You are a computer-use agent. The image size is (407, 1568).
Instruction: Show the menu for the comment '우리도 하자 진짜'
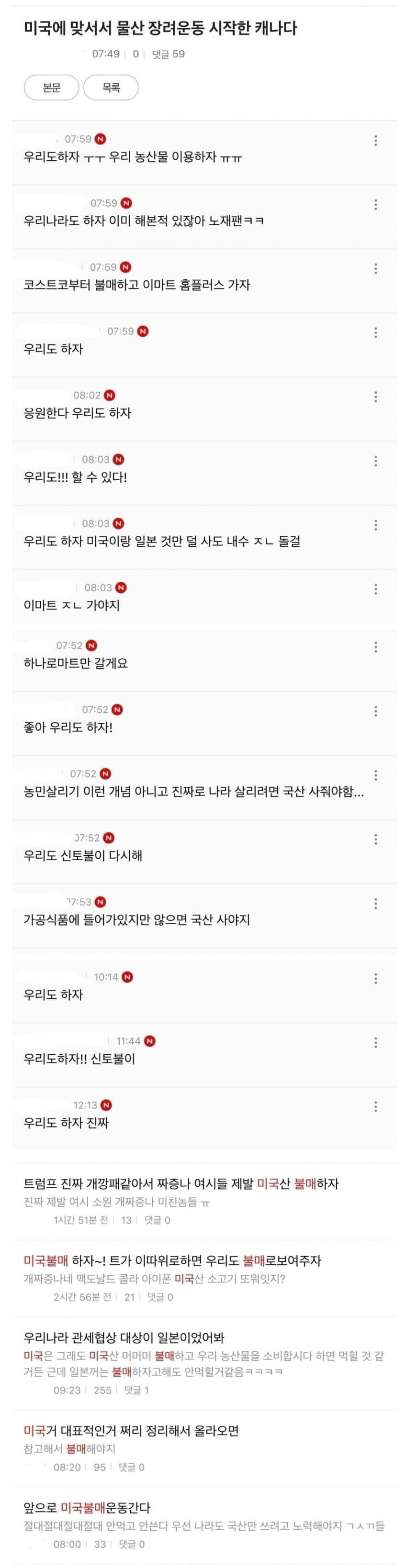(375, 1106)
